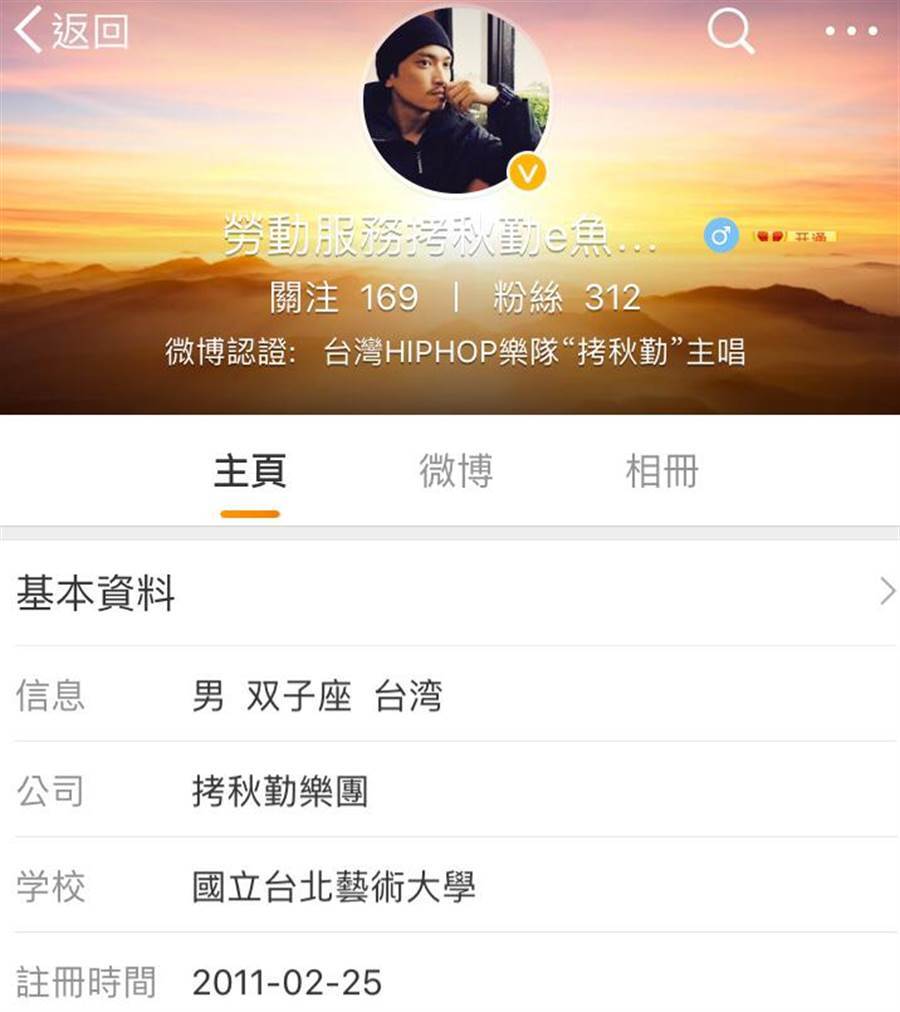Open the three-dot overflow menu
Viewport: 900px width, 1012px height.
(x=850, y=31)
